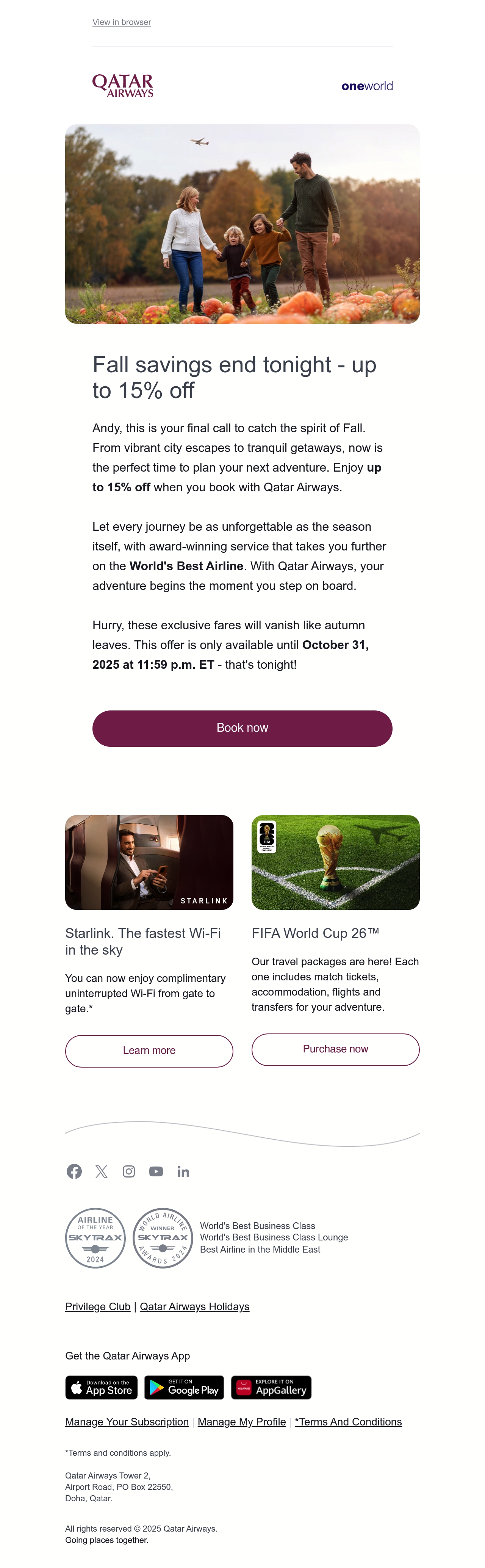Tap the Book now button

[x=242, y=728]
